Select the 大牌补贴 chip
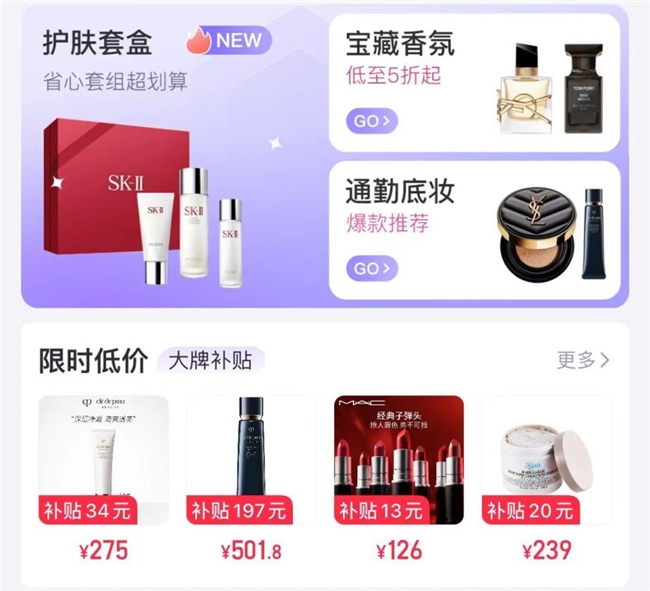This screenshot has width=650, height=591. pos(210,360)
